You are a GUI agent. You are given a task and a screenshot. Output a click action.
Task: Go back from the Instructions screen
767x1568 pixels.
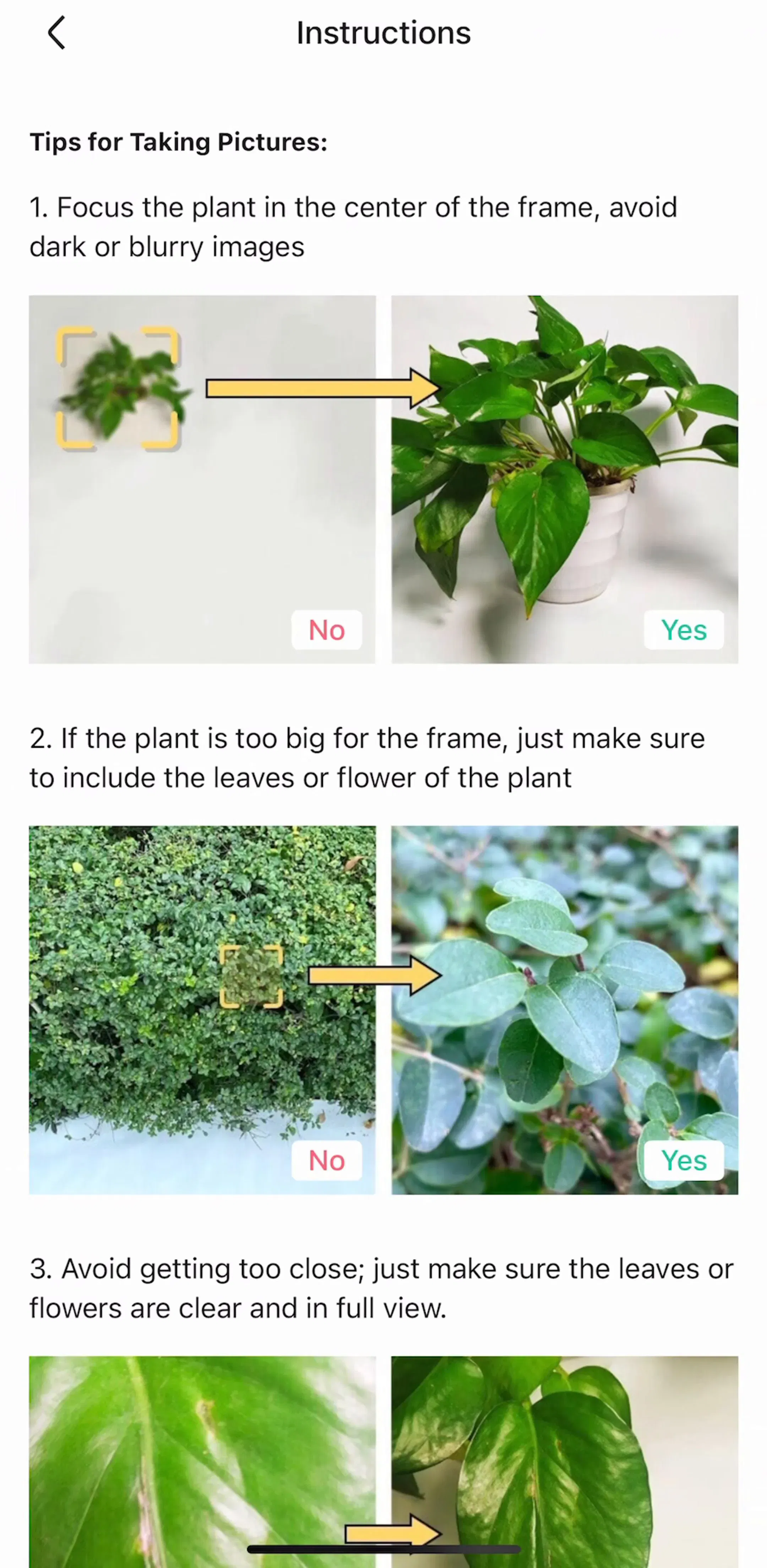click(x=56, y=33)
